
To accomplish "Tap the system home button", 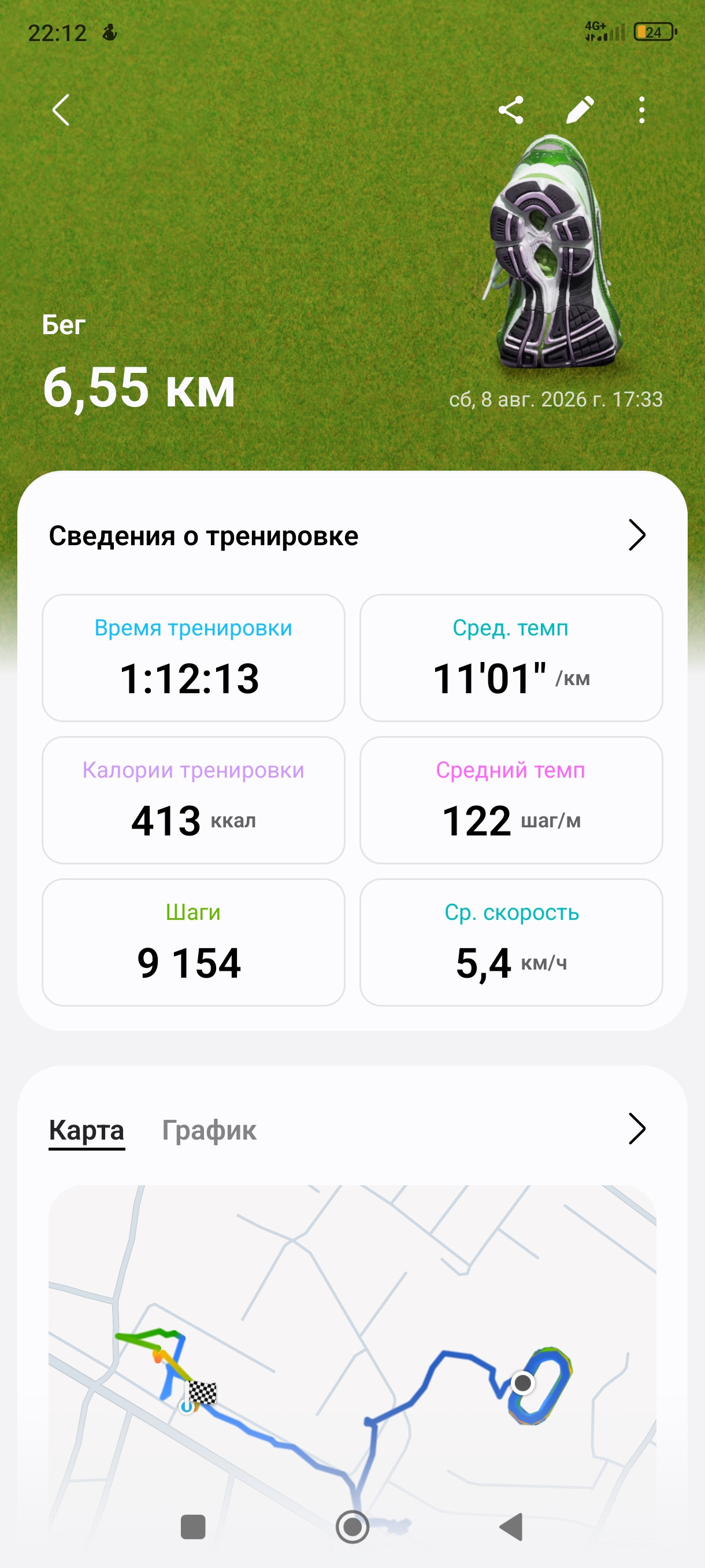I will pyautogui.click(x=352, y=1526).
